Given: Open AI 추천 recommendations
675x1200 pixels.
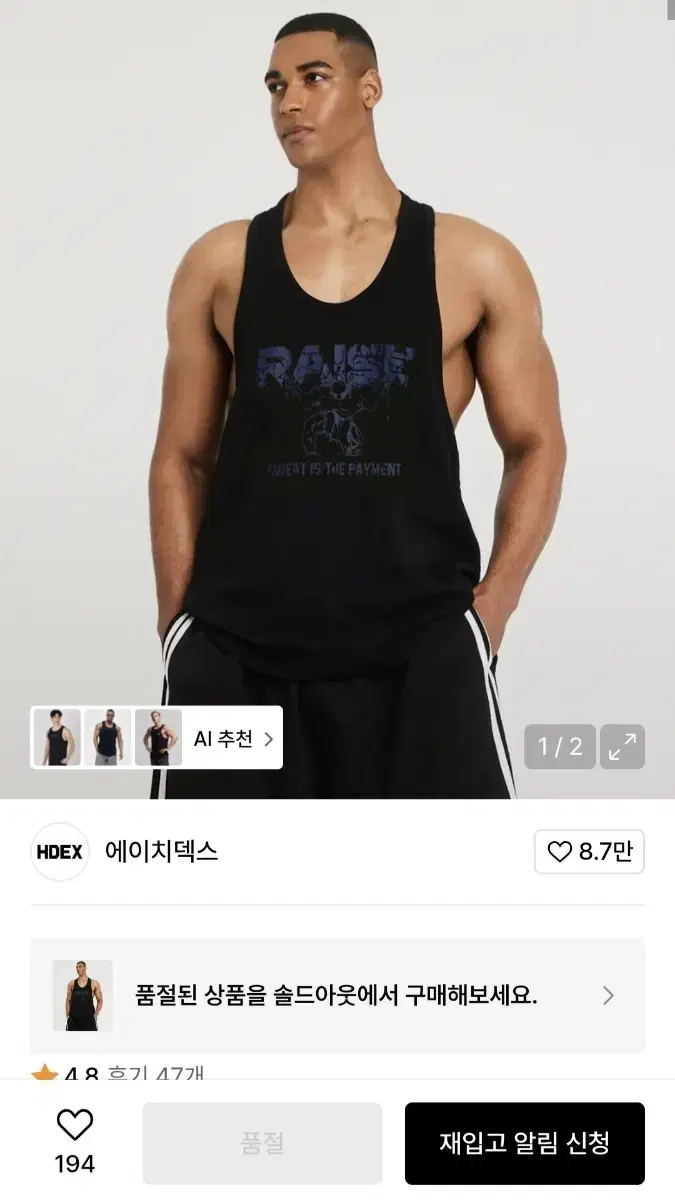Looking at the screenshot, I should [232, 739].
